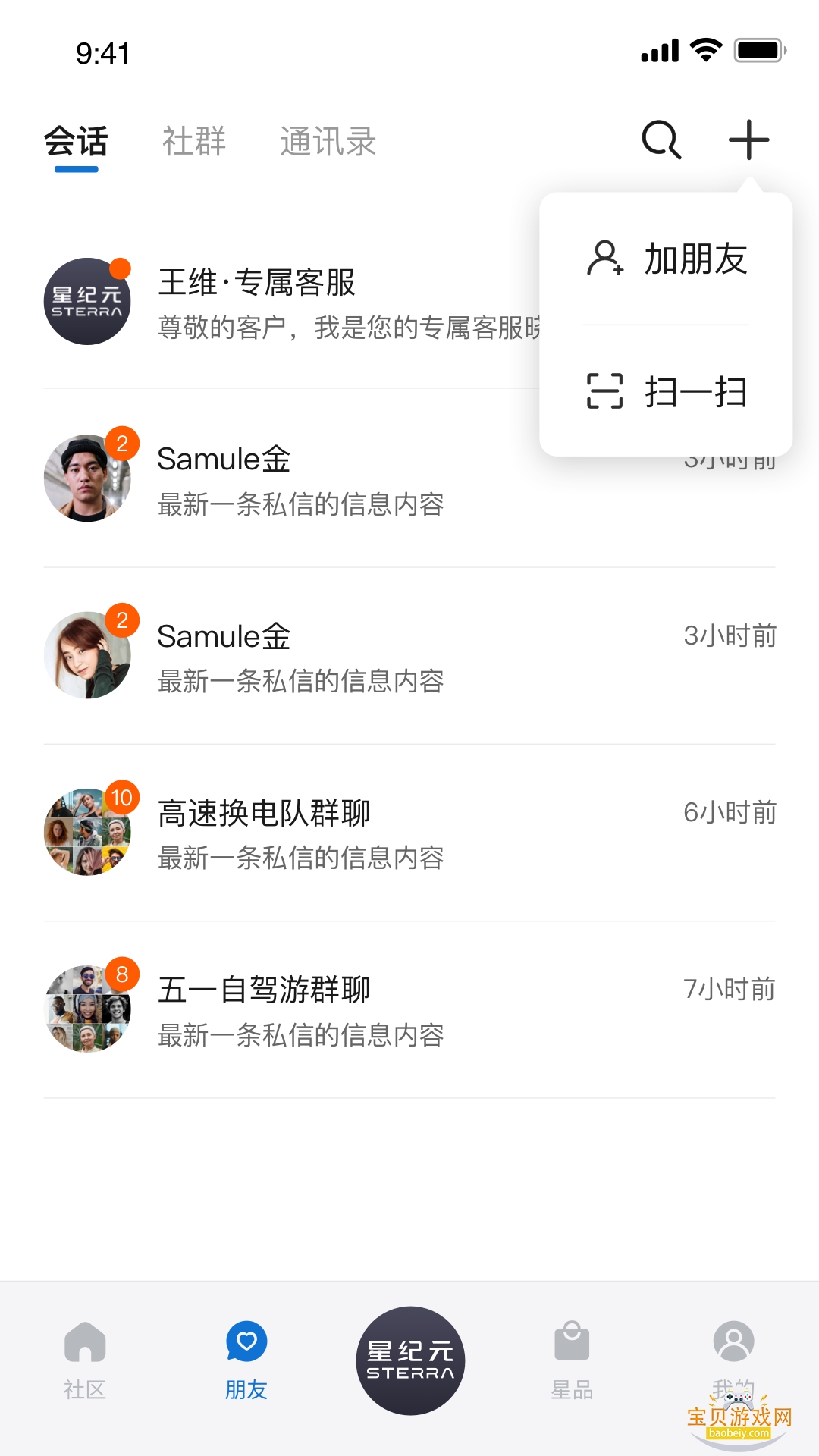This screenshot has width=819, height=1456.
Task: Open the center 星纪元 STERRA button
Action: tap(410, 1360)
